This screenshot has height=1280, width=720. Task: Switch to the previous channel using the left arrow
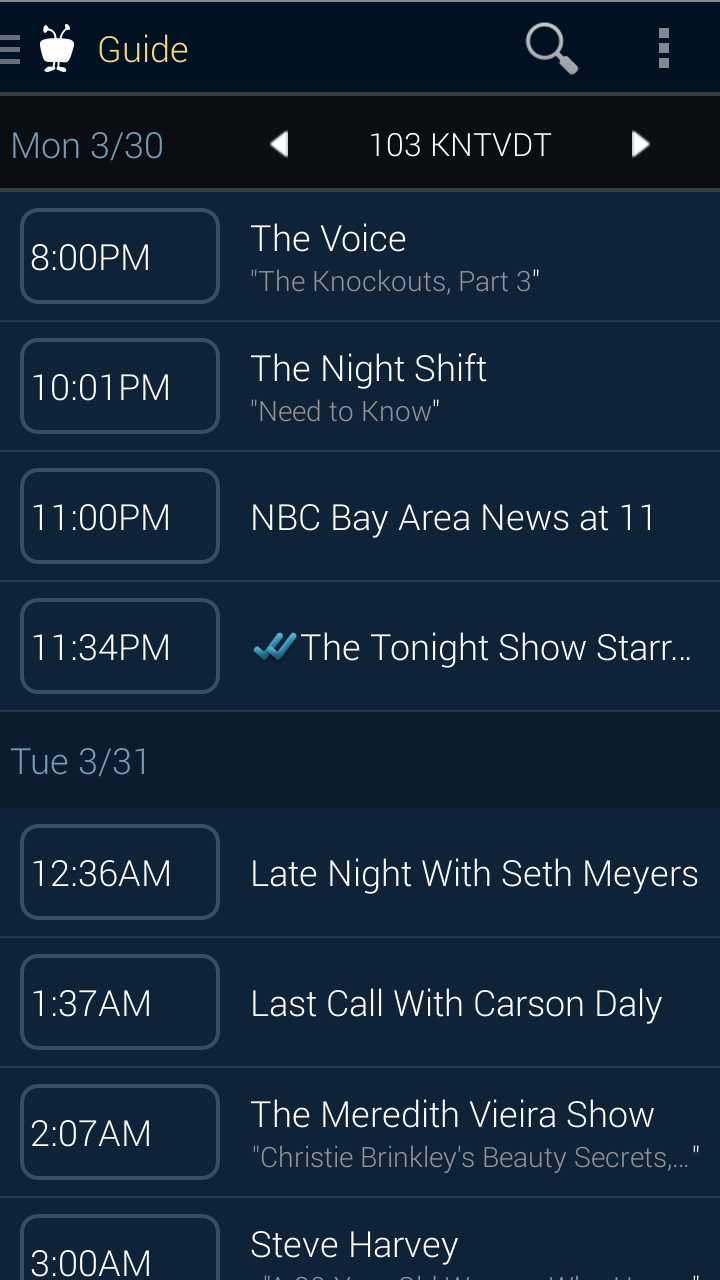(278, 144)
